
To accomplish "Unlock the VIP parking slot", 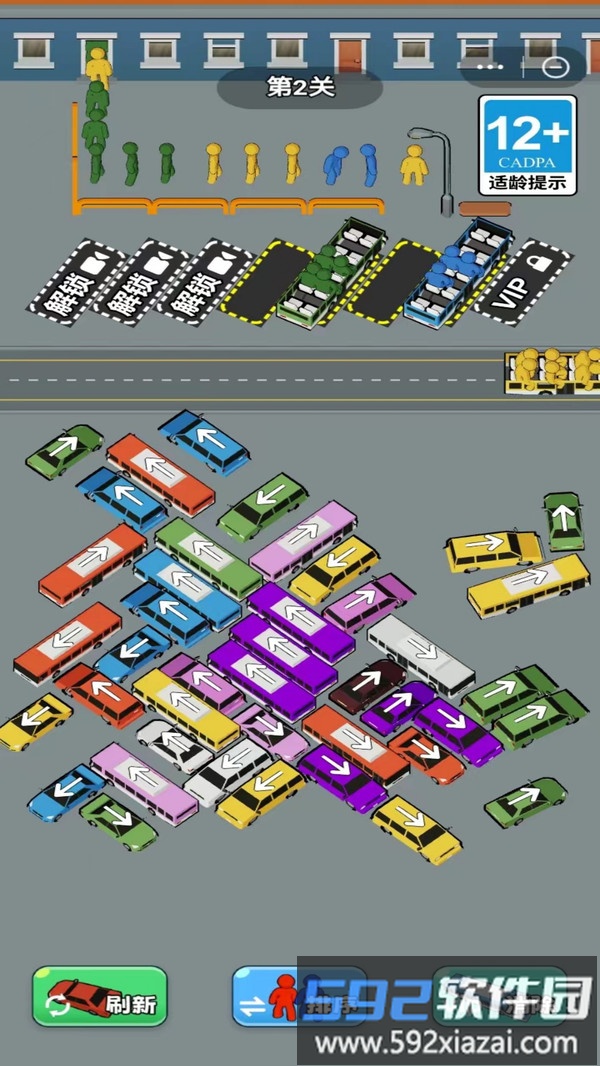I will click(522, 282).
